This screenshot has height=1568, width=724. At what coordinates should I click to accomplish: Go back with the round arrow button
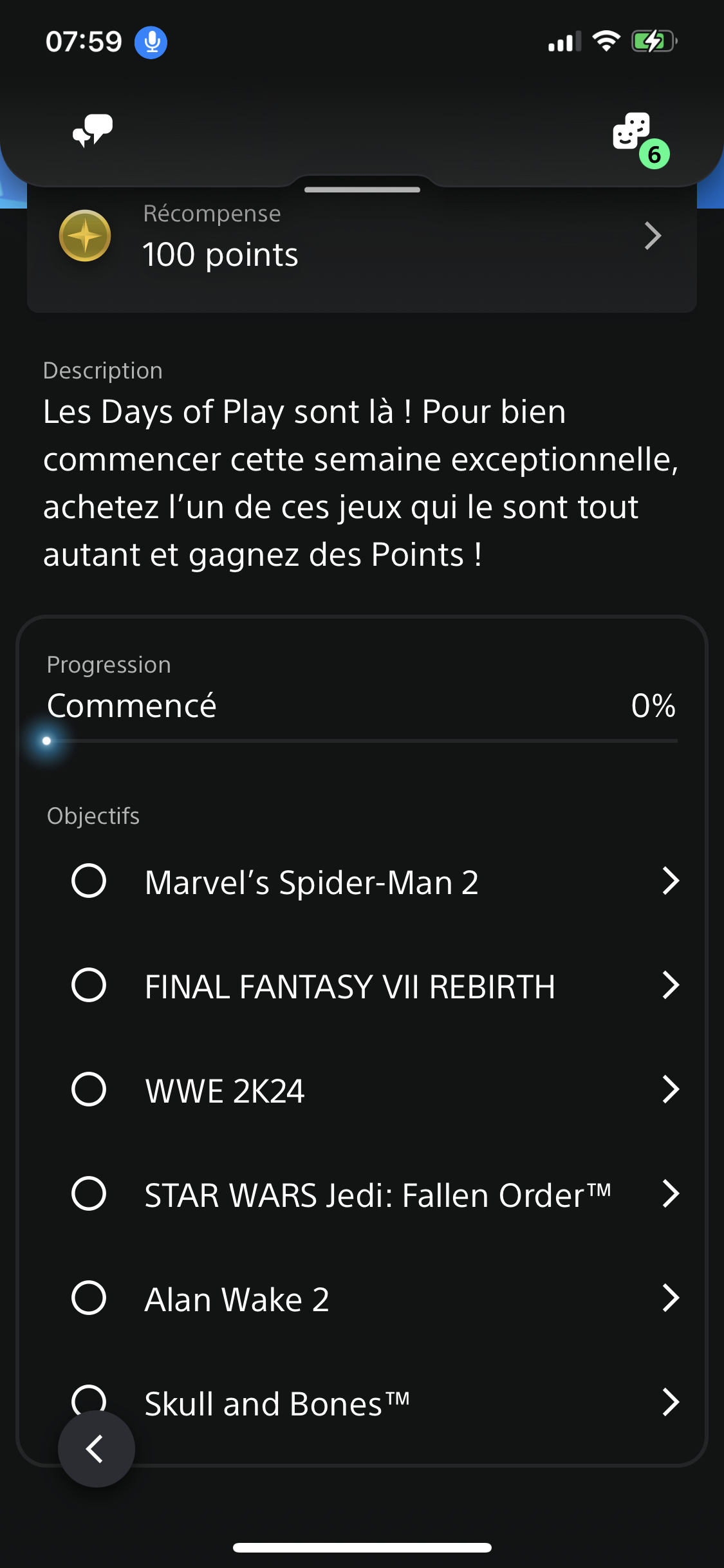pyautogui.click(x=97, y=1449)
